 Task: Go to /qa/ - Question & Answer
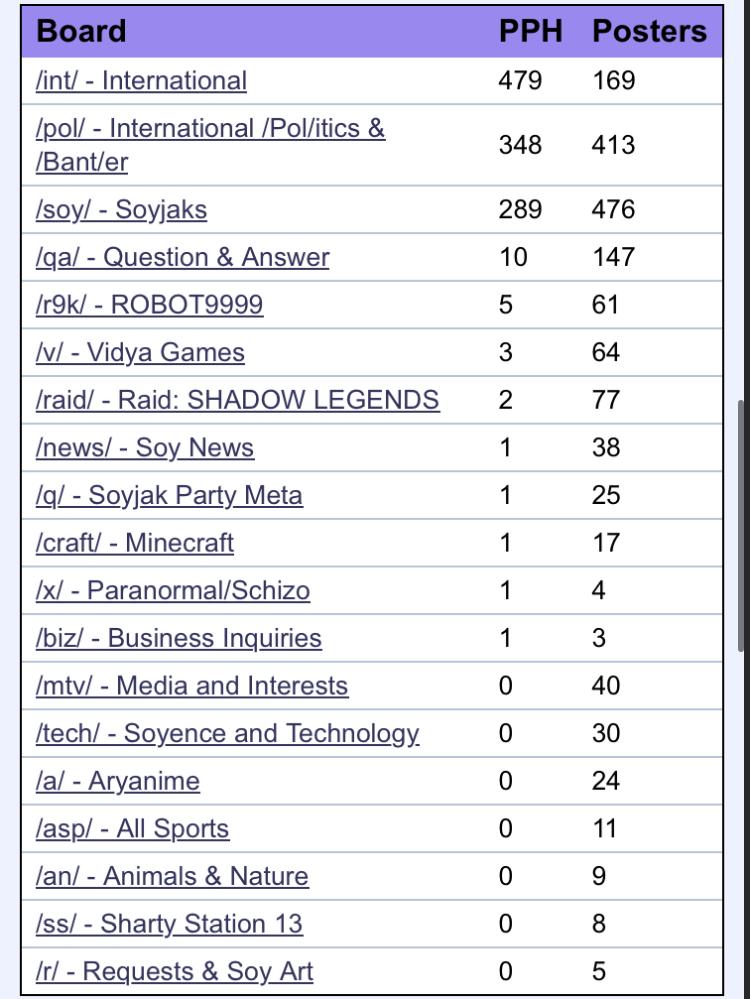tap(182, 258)
